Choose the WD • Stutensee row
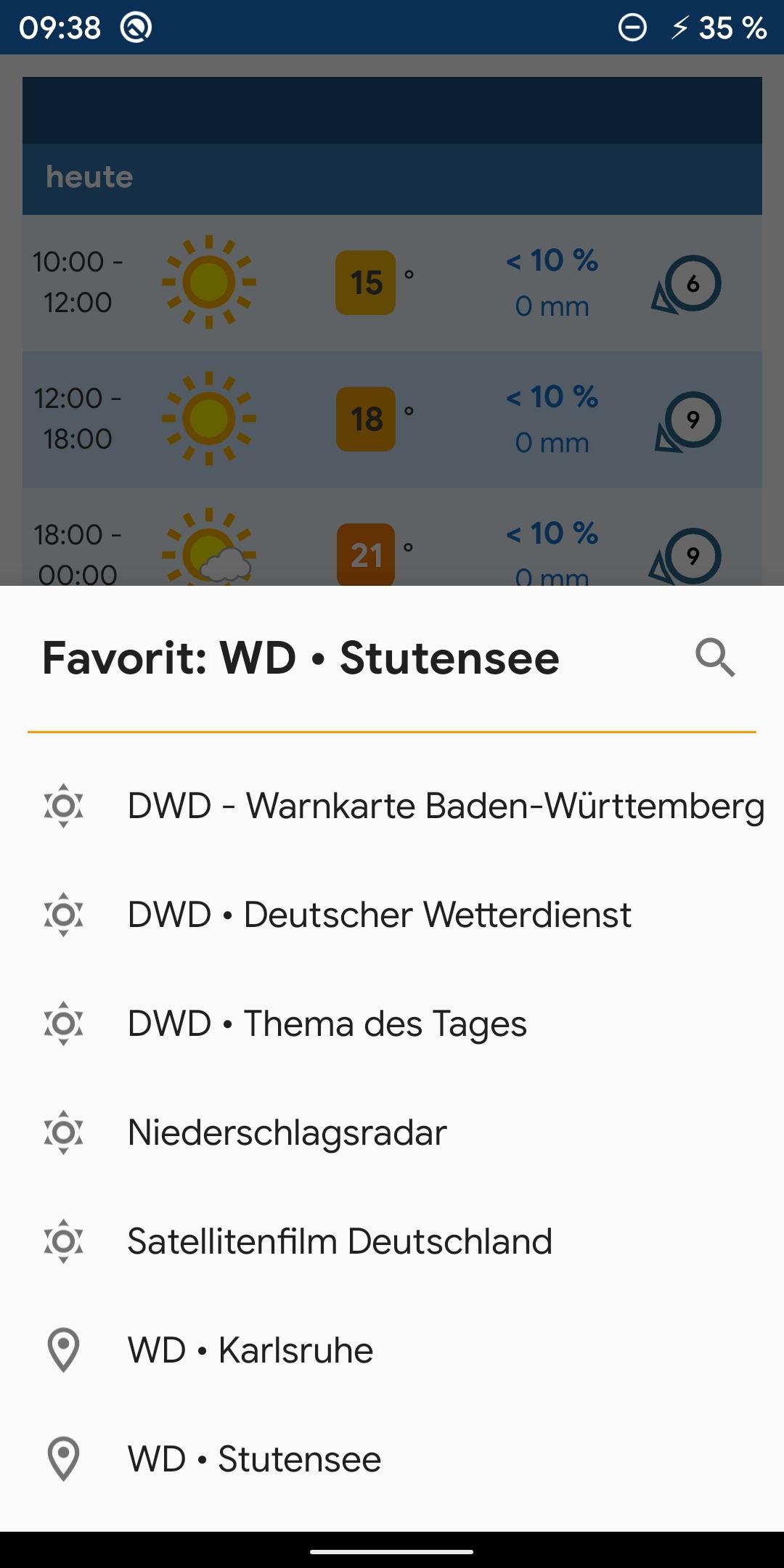This screenshot has height=1568, width=784. click(x=254, y=1459)
